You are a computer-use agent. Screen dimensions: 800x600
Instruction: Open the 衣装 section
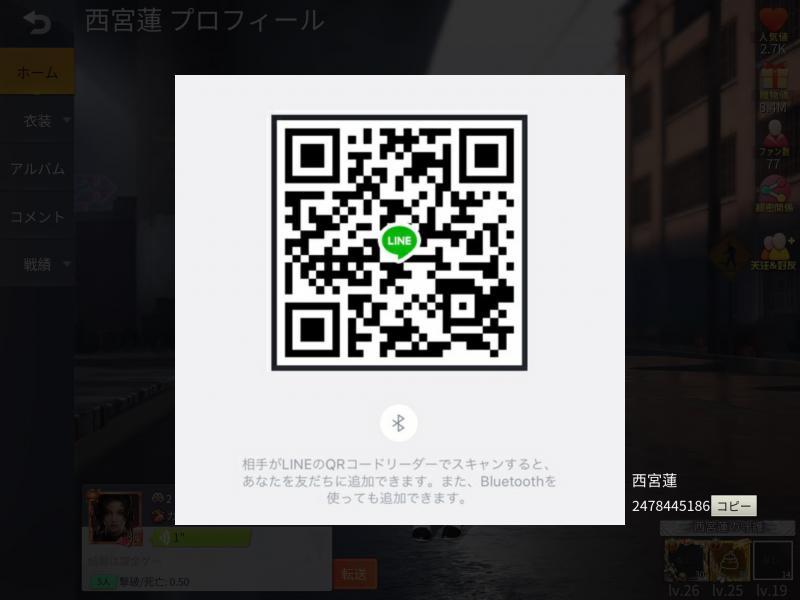37,120
